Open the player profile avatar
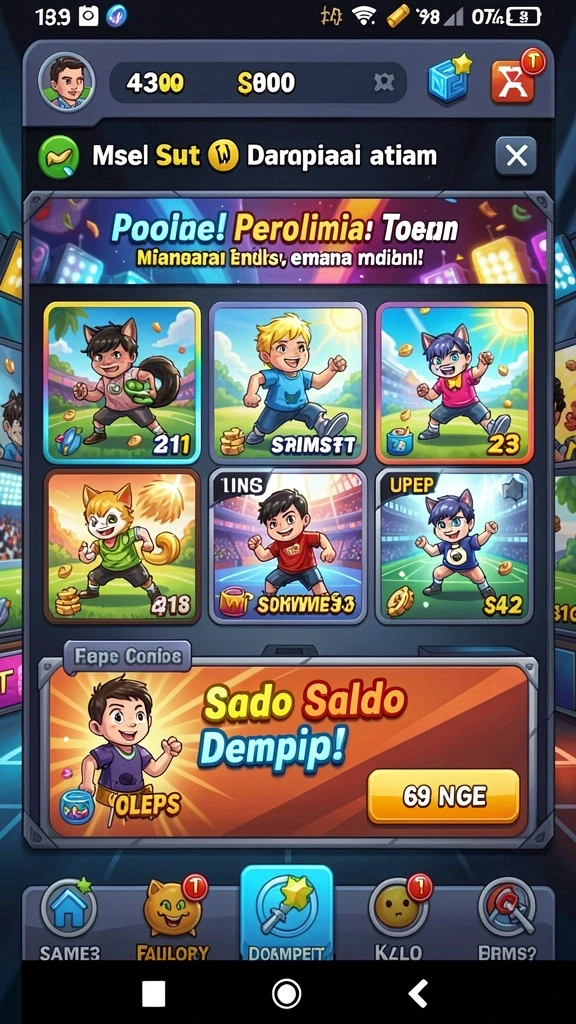The height and width of the screenshot is (1024, 576). [67, 83]
